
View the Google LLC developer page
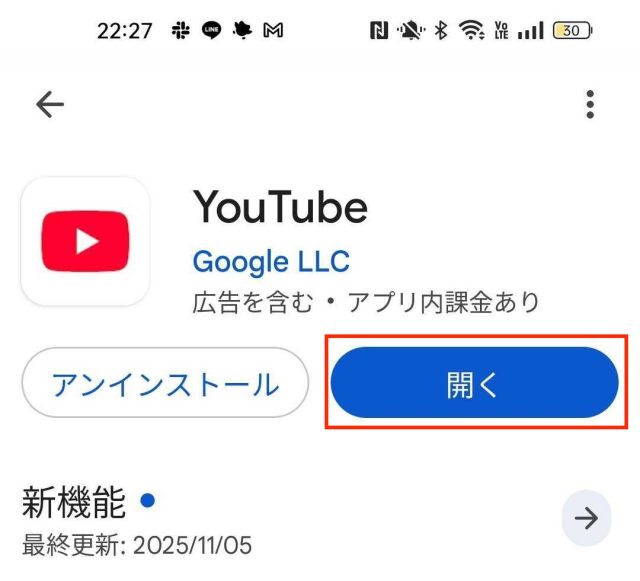pos(271,262)
